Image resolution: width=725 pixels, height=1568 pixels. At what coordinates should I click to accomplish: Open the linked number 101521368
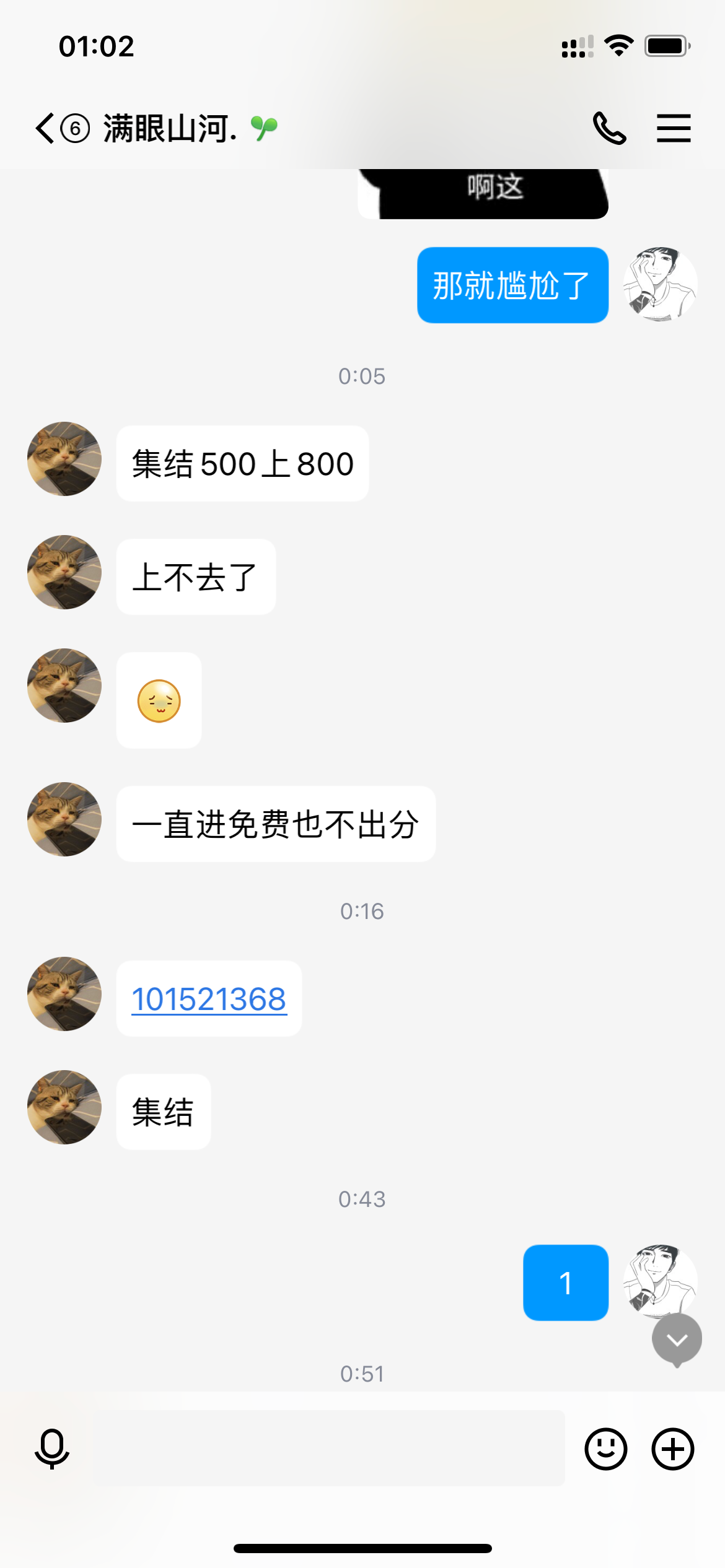(x=209, y=999)
